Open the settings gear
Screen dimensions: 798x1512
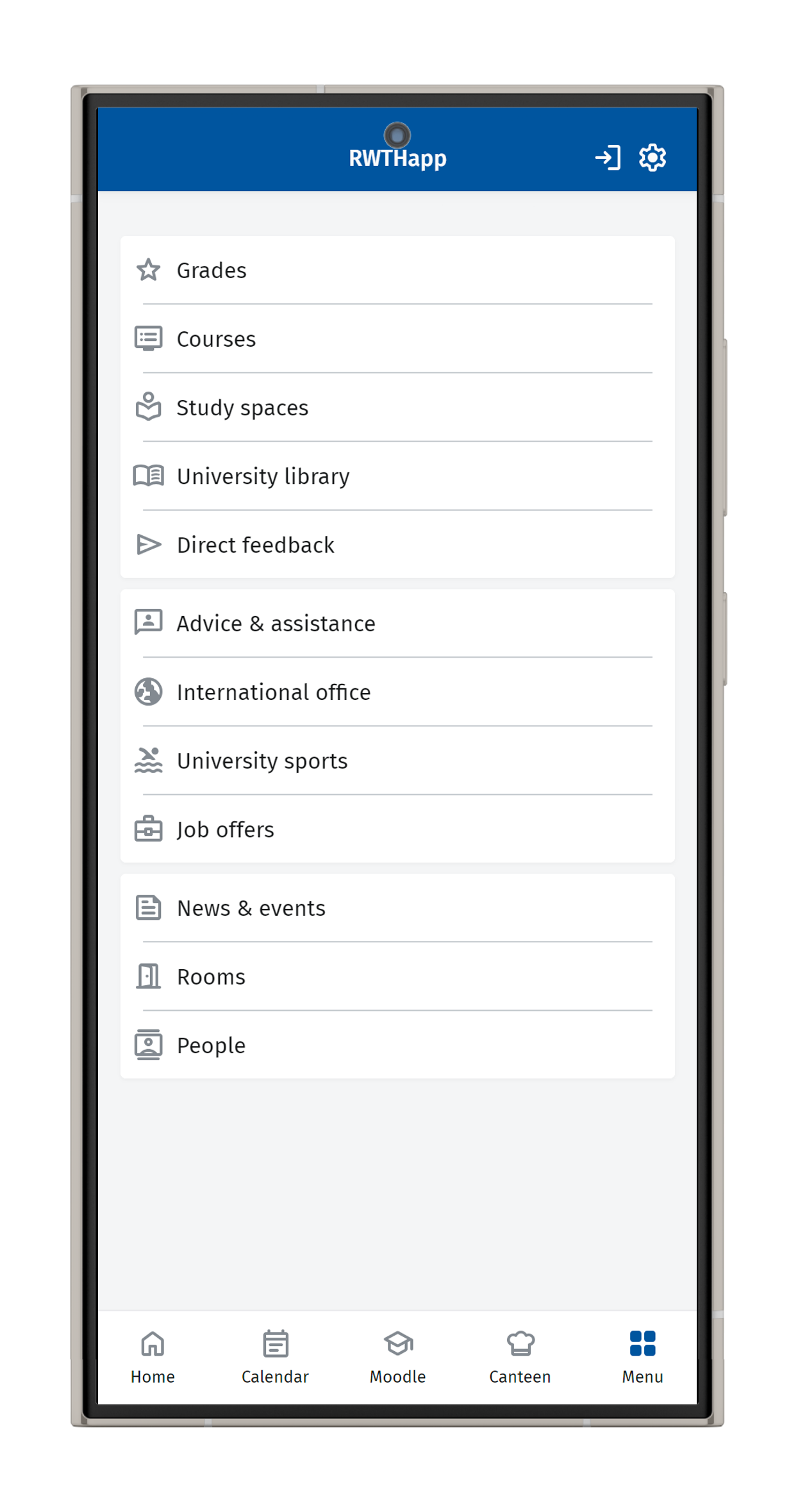tap(653, 158)
